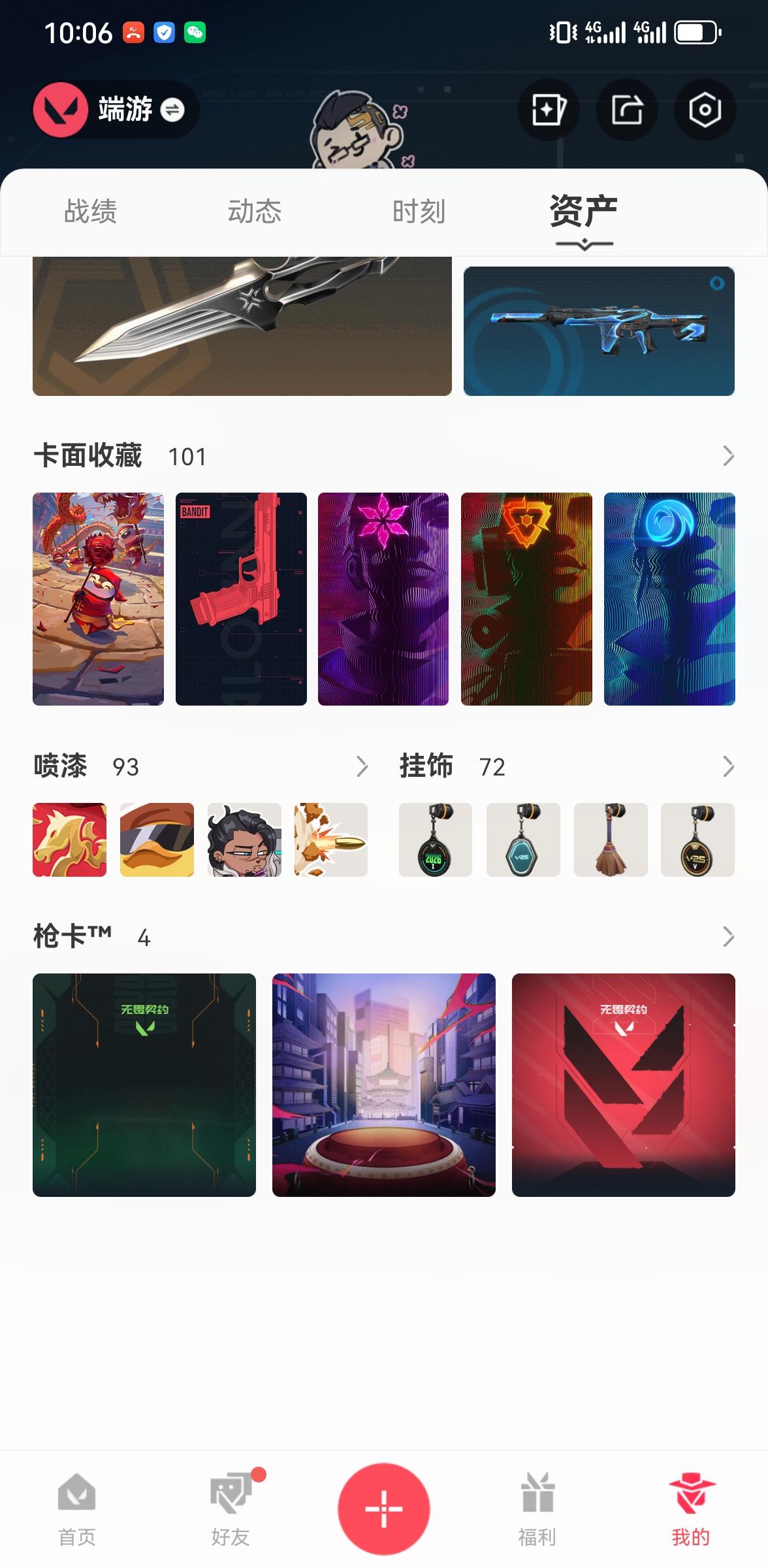
Task: Tap the card poster icon top right
Action: (549, 110)
